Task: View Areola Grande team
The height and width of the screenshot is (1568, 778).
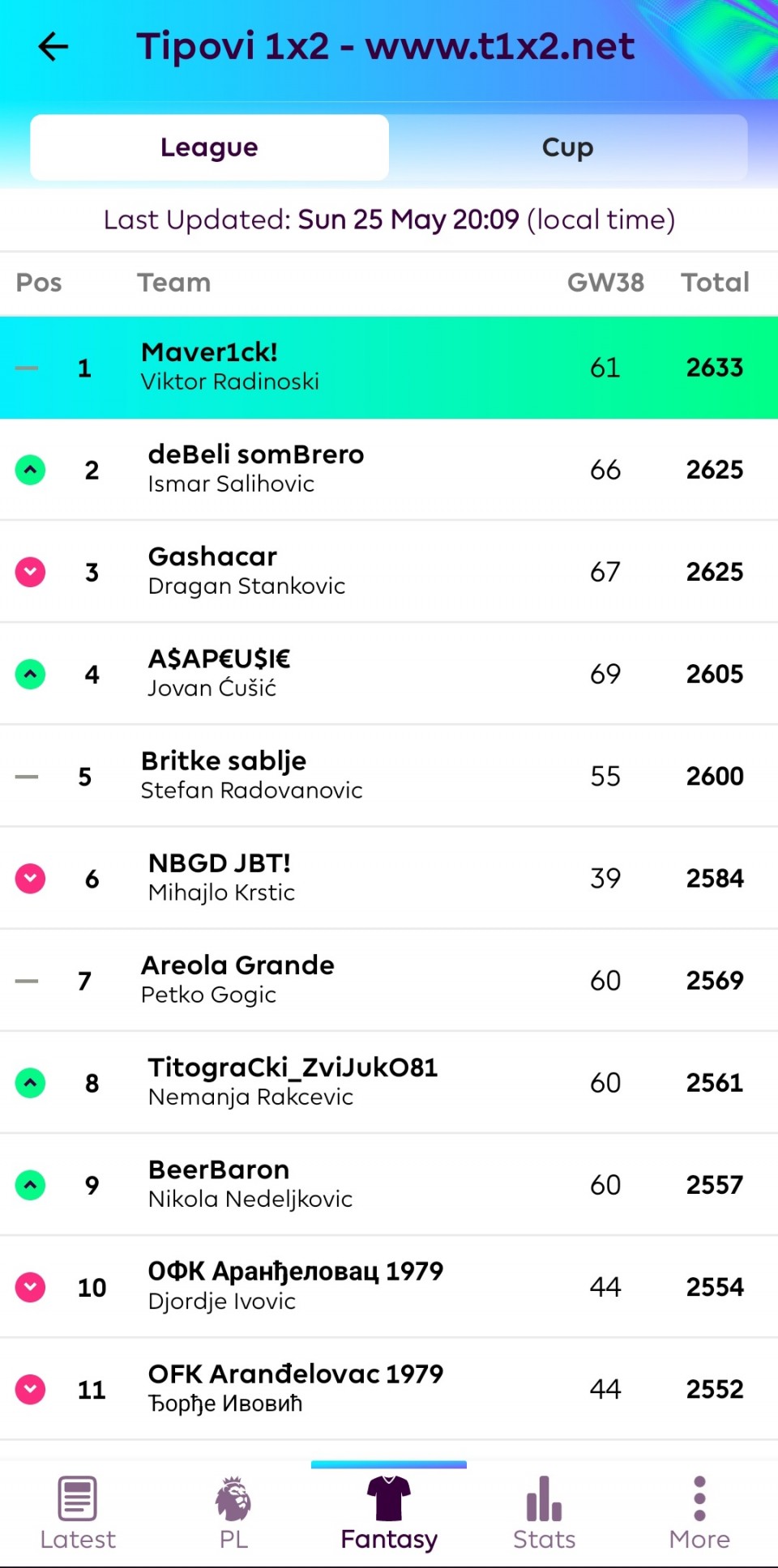Action: [x=389, y=980]
